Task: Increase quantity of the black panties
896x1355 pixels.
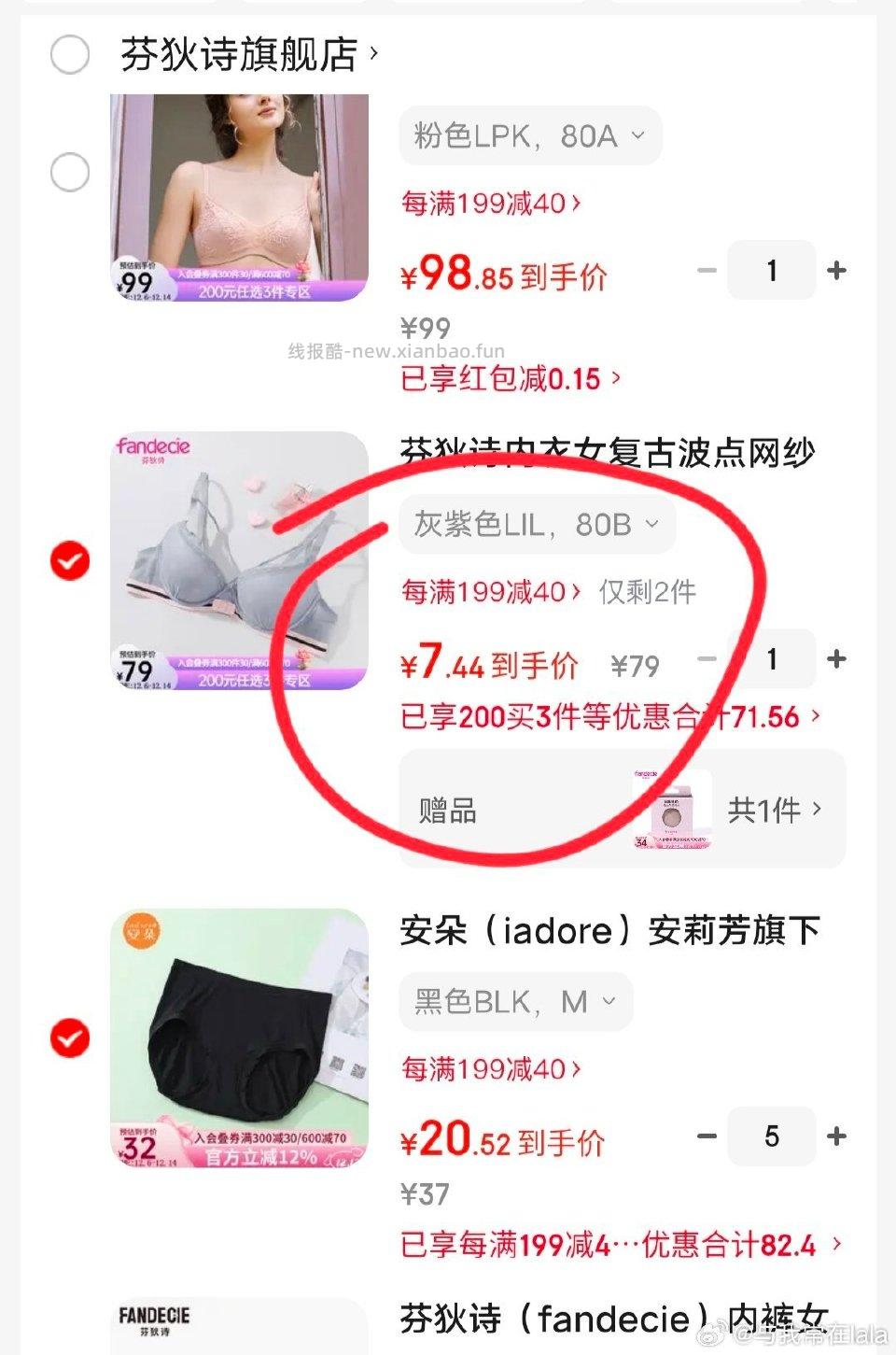Action: click(x=835, y=1136)
